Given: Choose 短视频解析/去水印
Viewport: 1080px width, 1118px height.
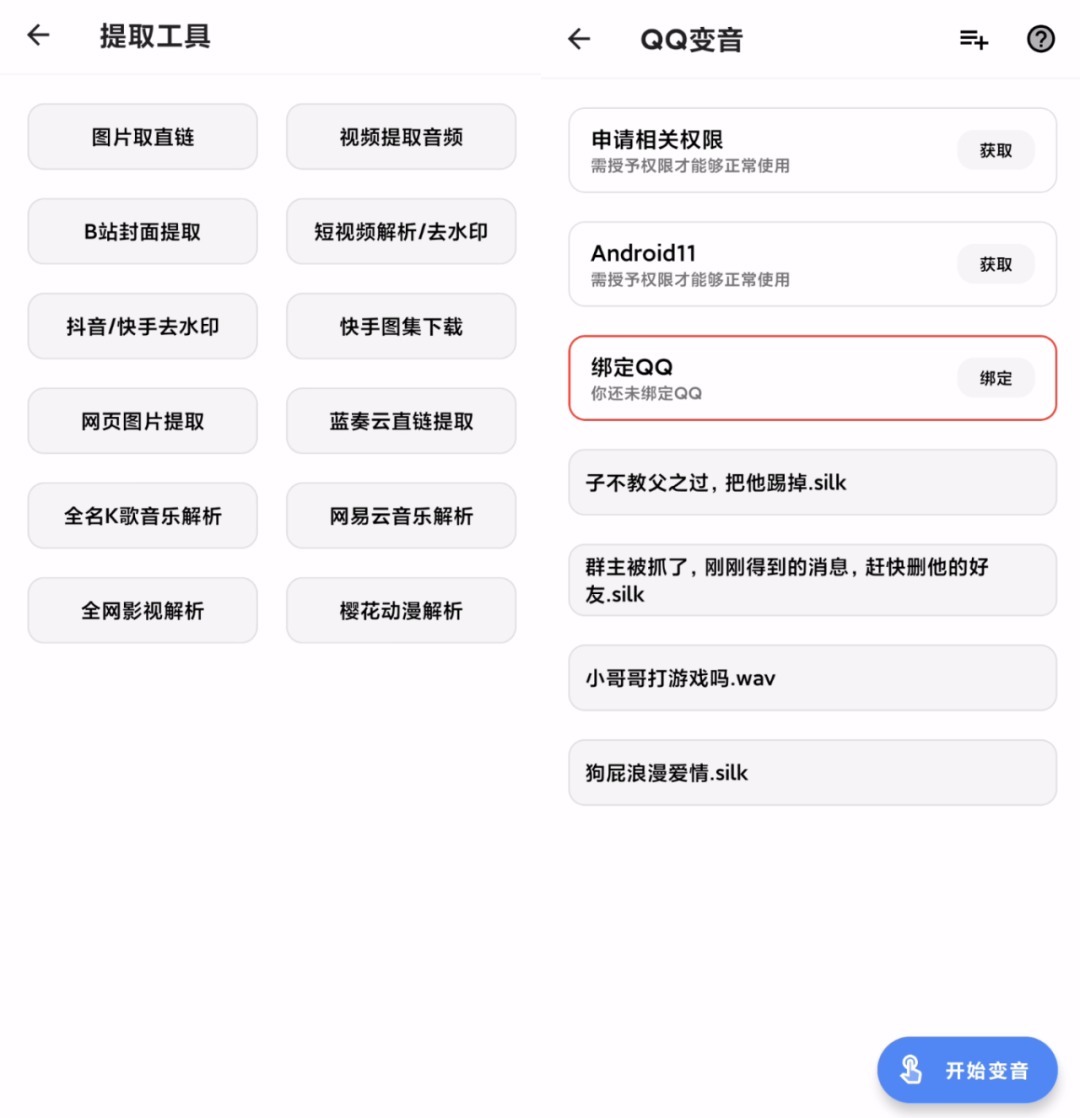Looking at the screenshot, I should (401, 232).
